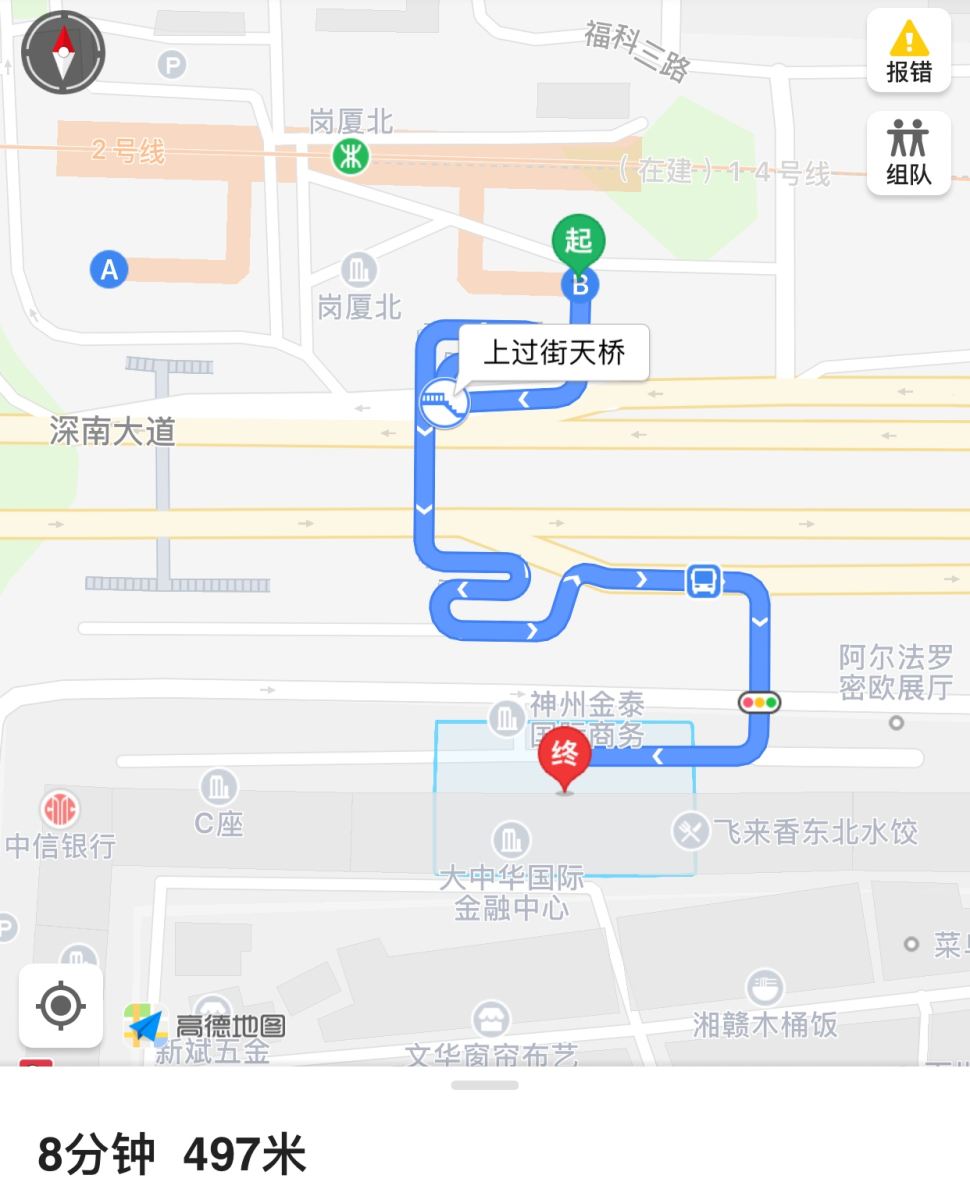Screen dimensions: 970x1200
Task: Tap the 湘赣木桶饭 restaurant marker
Action: [x=765, y=987]
